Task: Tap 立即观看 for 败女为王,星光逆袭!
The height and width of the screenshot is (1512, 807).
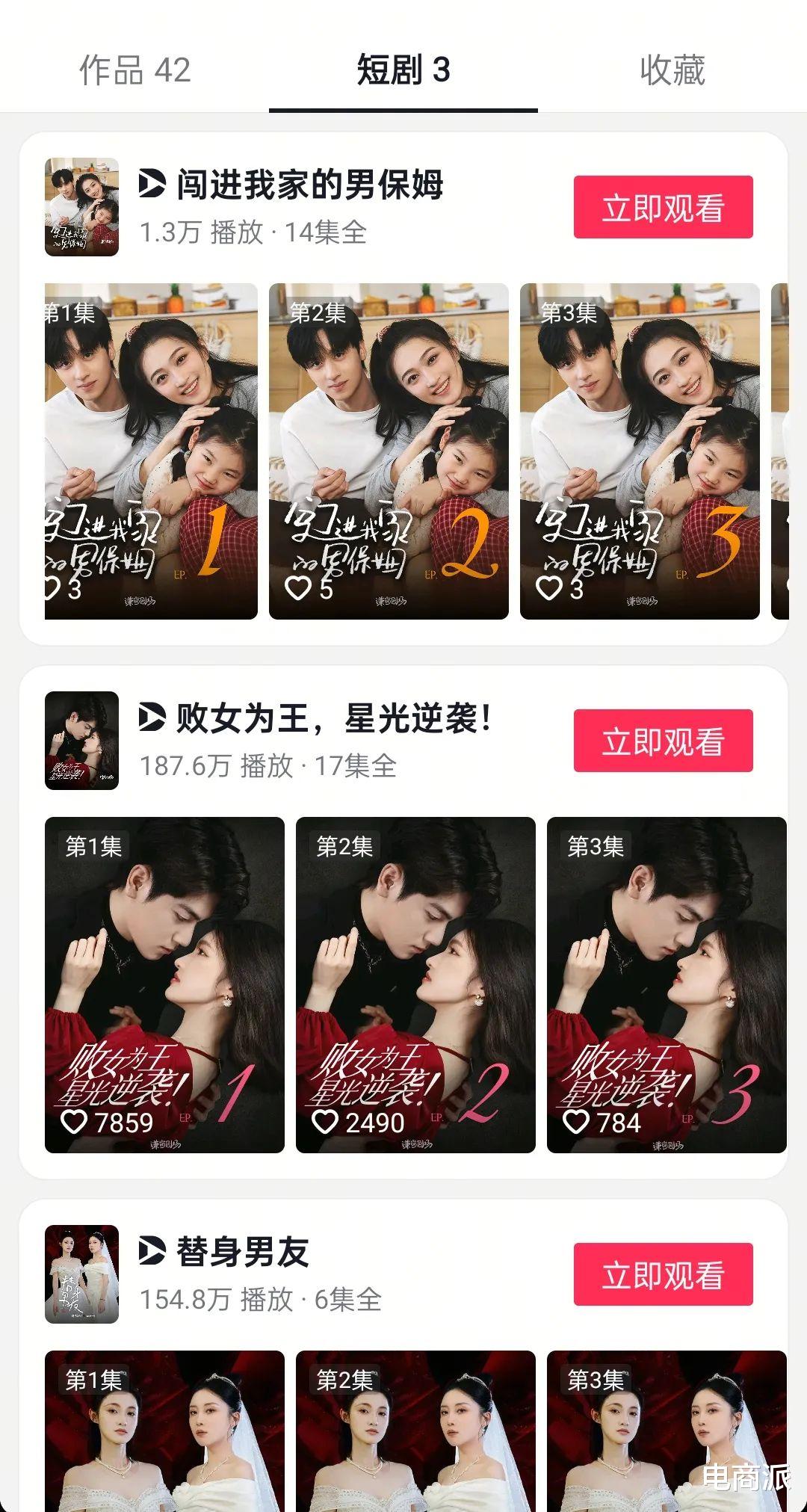Action: click(663, 741)
